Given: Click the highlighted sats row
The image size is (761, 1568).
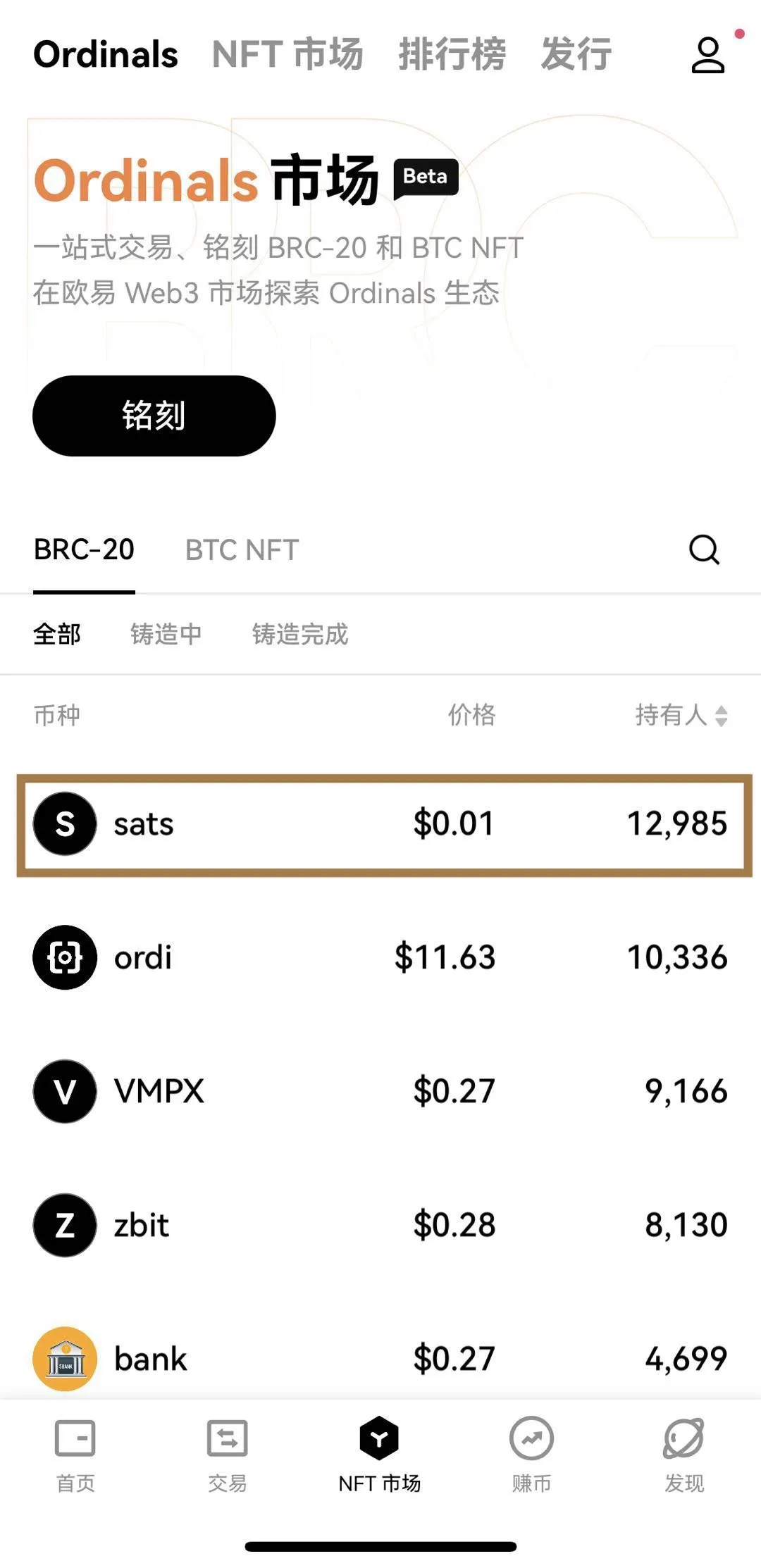Looking at the screenshot, I should (380, 824).
